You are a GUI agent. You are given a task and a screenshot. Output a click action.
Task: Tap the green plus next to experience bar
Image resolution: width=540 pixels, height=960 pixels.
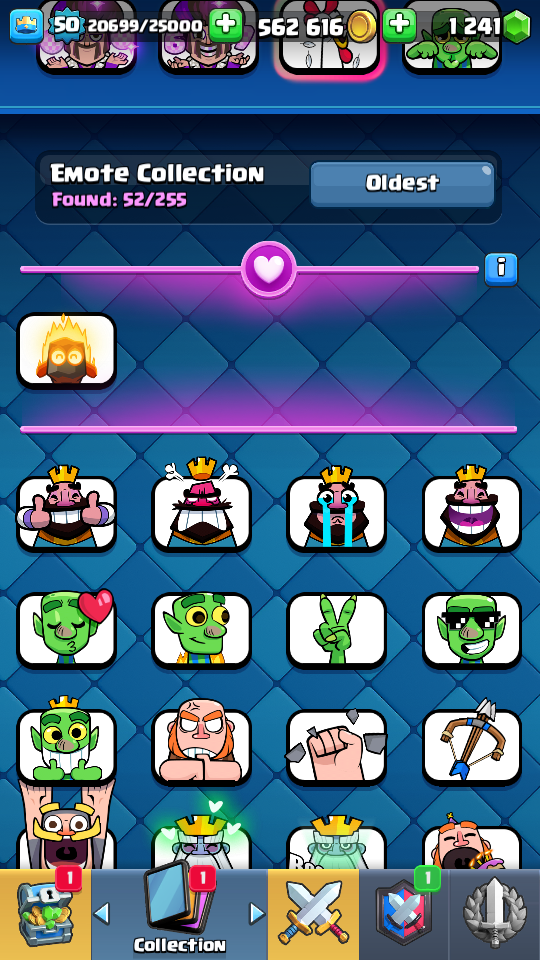click(x=226, y=25)
